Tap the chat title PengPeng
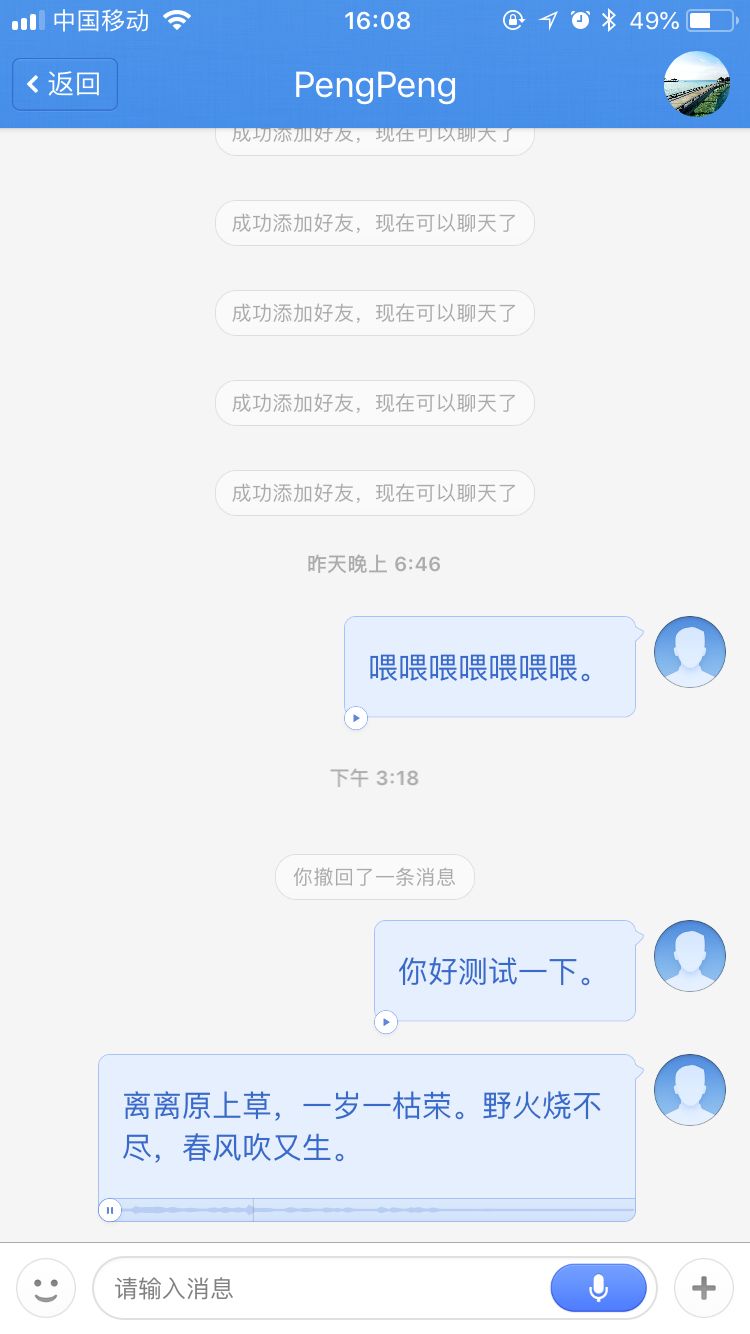This screenshot has width=750, height=1334. pos(374,85)
